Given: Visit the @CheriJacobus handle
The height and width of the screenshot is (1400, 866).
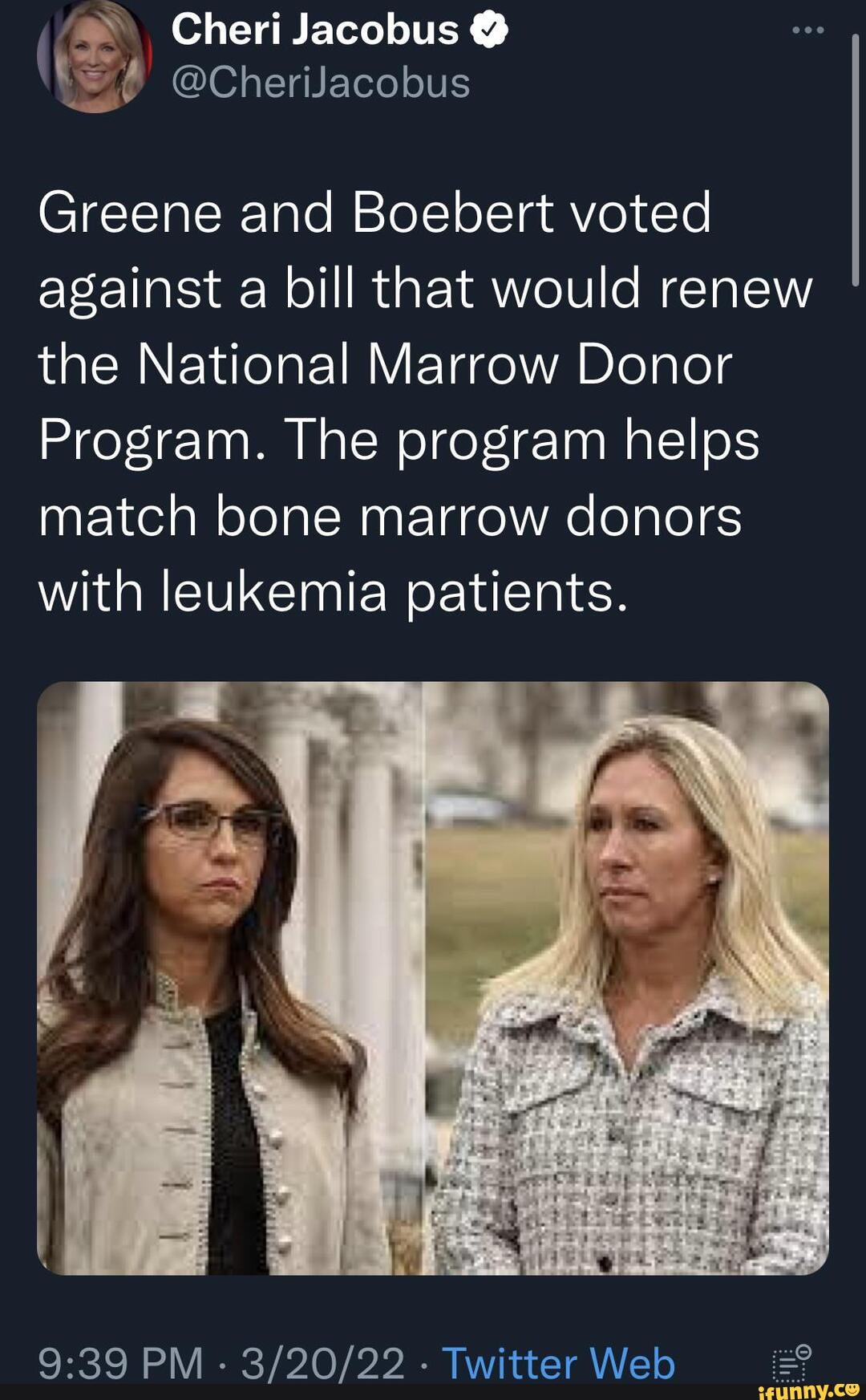Looking at the screenshot, I should click(x=321, y=83).
